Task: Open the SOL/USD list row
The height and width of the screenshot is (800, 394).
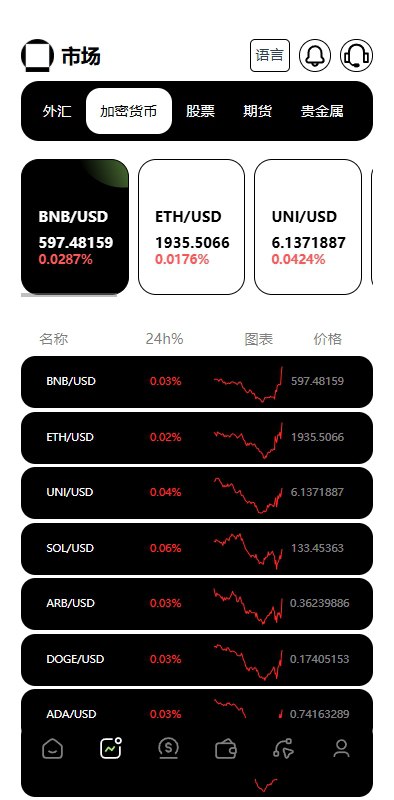Action: (x=197, y=548)
